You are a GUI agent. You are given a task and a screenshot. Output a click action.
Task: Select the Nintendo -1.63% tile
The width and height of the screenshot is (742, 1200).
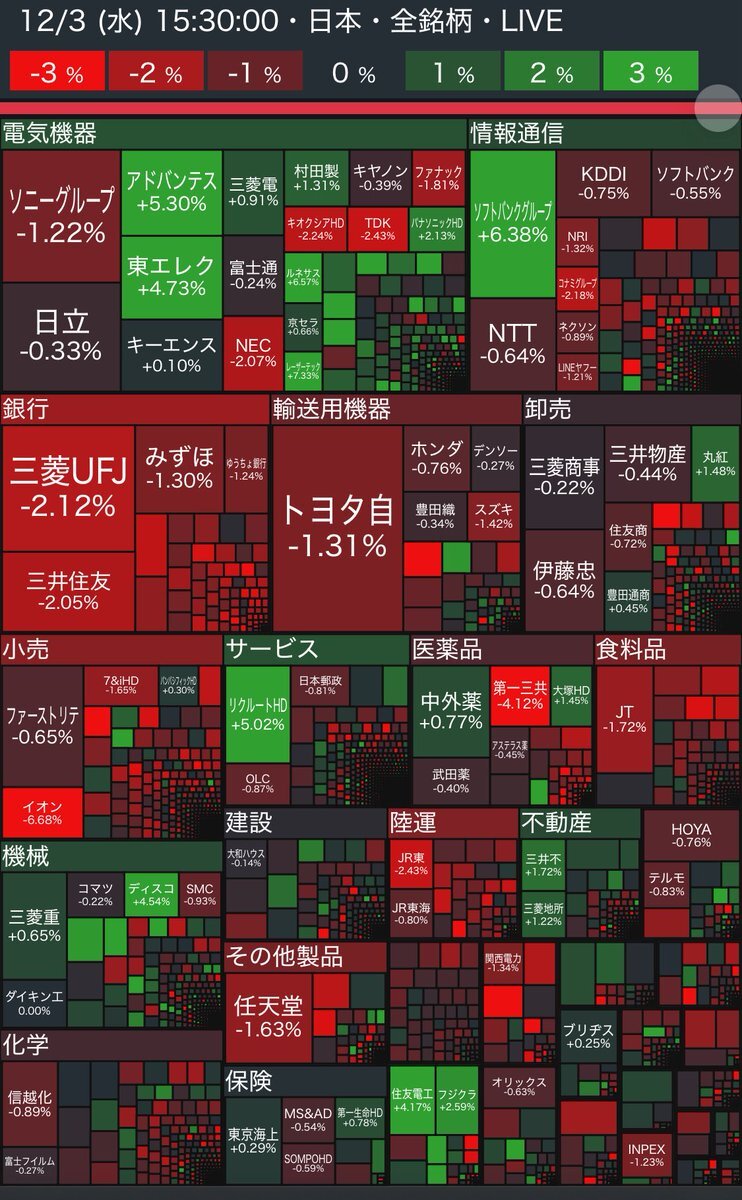267,1016
